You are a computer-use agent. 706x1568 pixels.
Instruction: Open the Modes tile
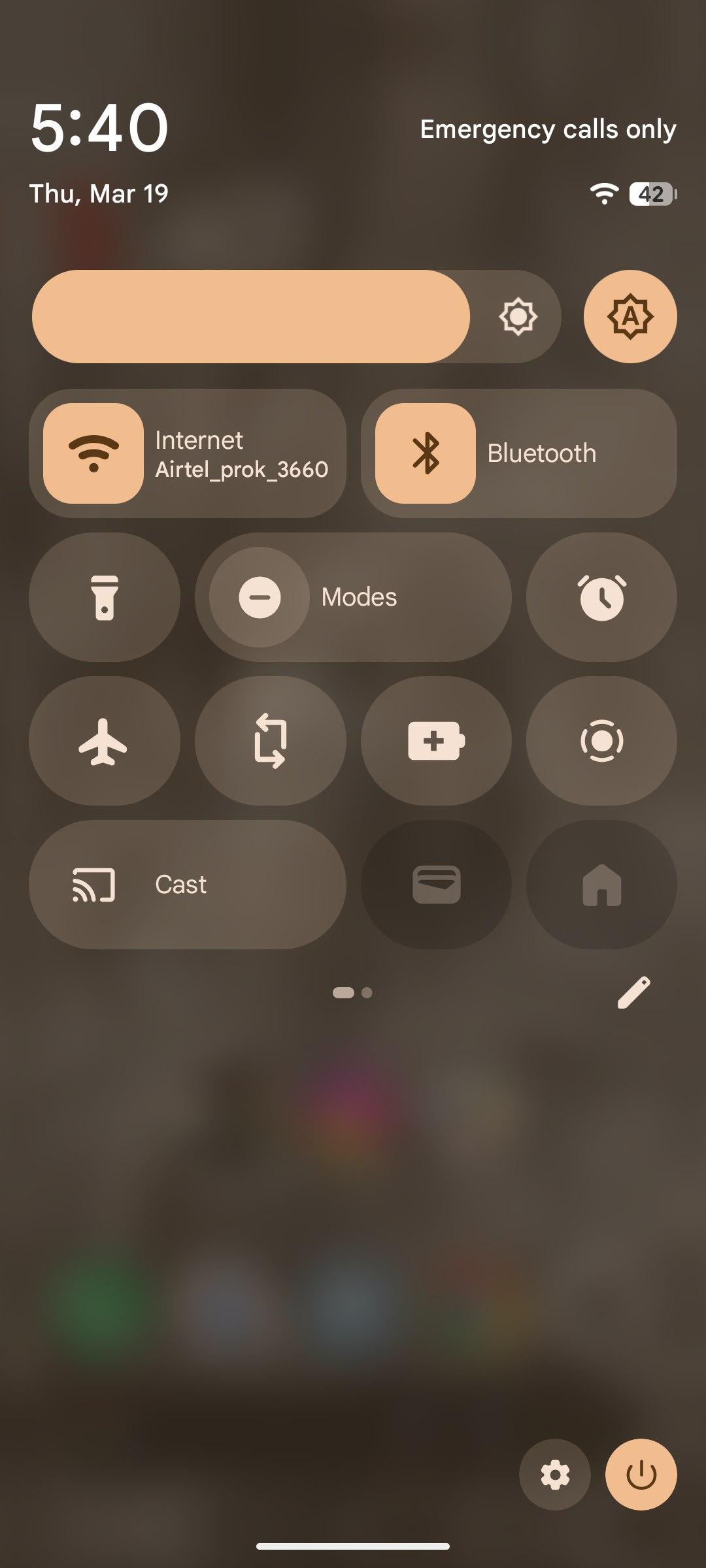[x=353, y=596]
